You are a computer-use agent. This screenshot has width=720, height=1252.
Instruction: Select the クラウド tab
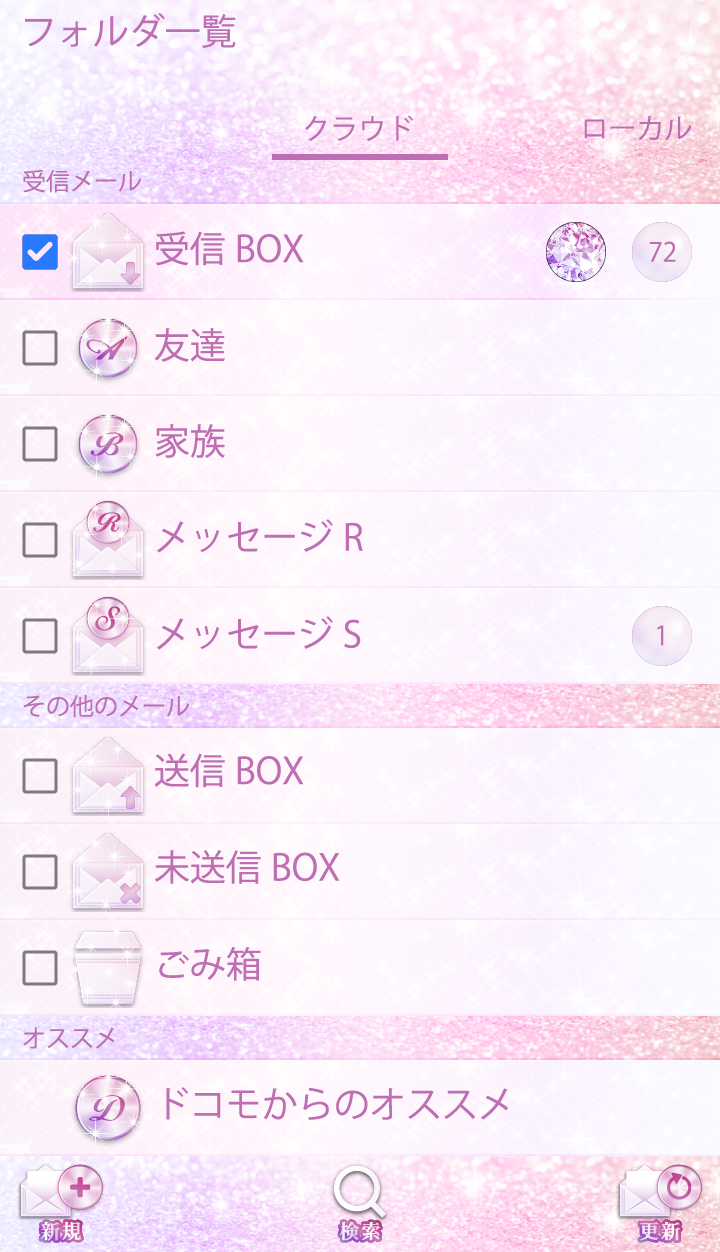click(359, 128)
